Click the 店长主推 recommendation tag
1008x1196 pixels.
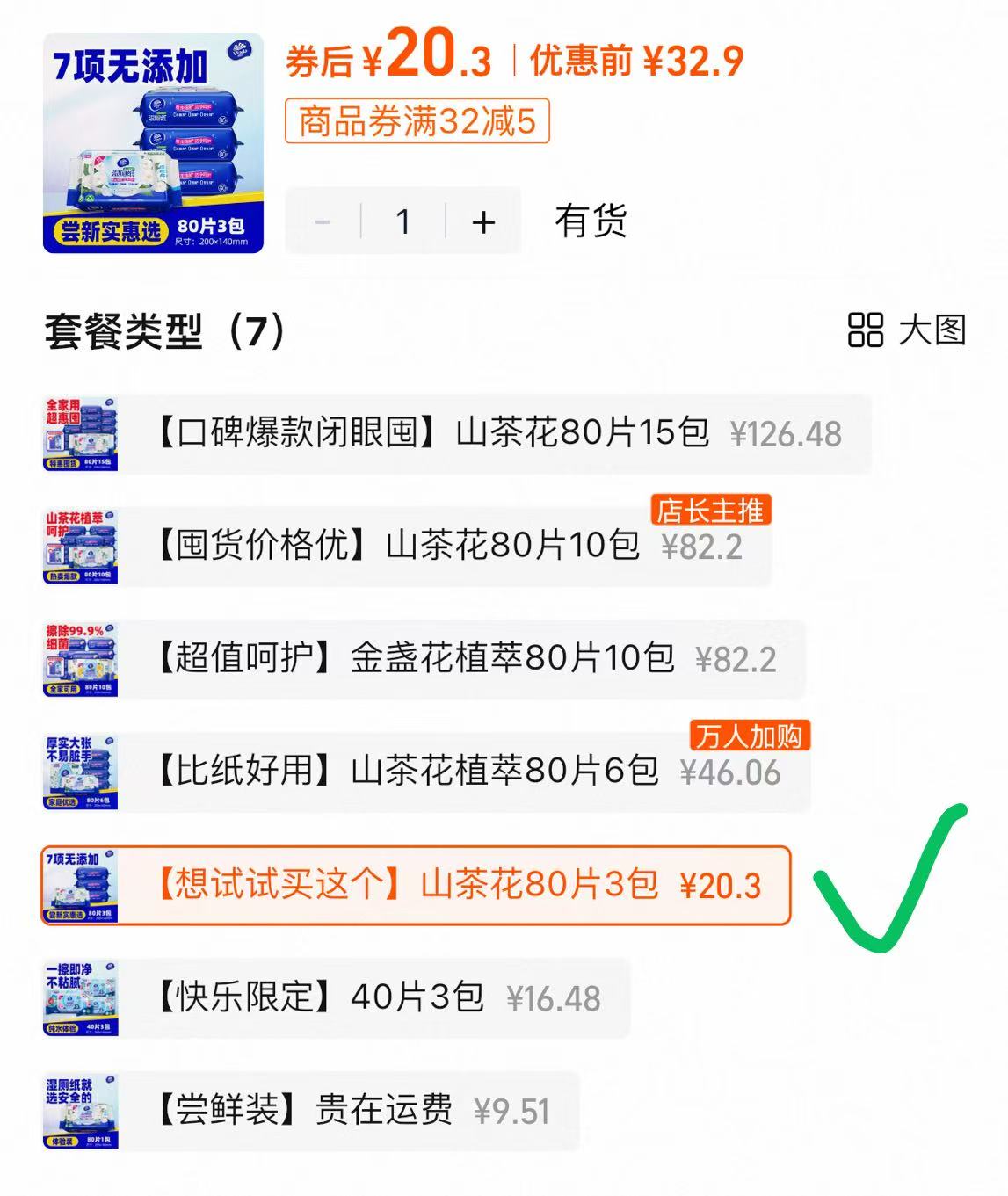(x=714, y=507)
